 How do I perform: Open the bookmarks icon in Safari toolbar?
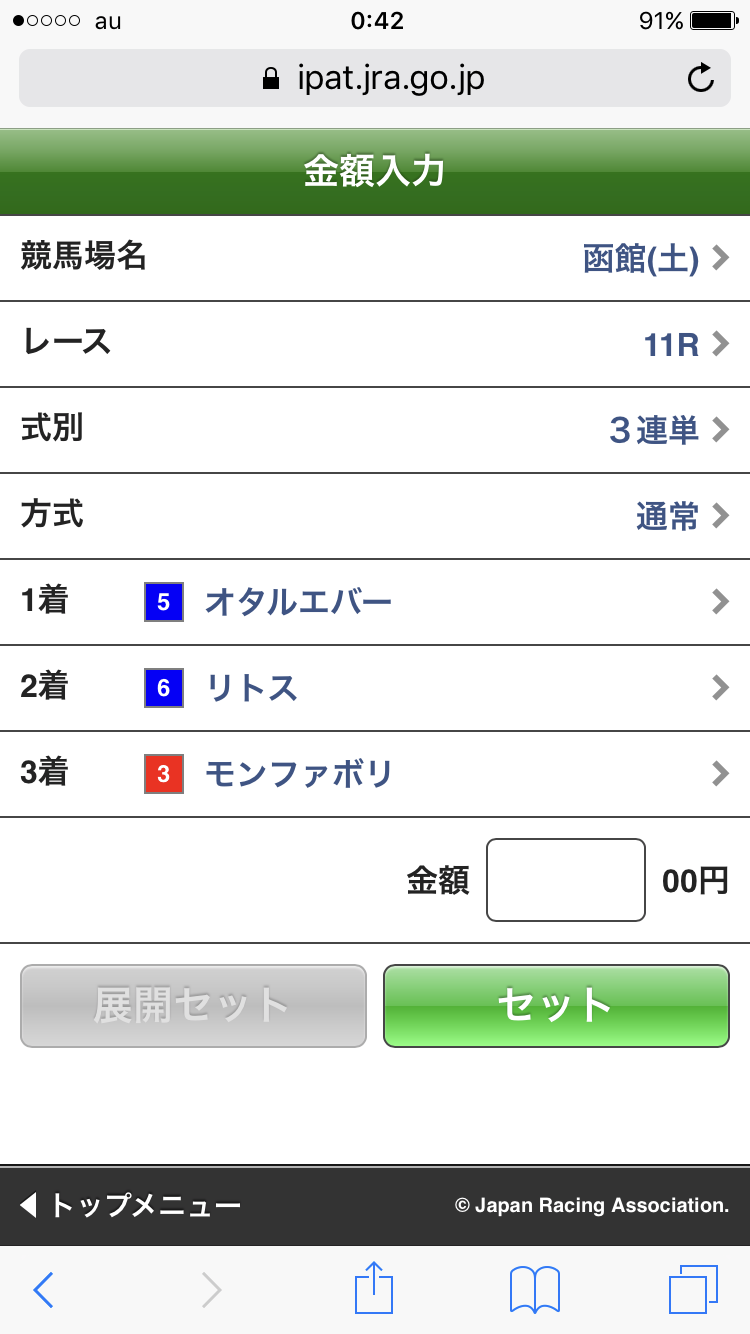click(x=535, y=1289)
